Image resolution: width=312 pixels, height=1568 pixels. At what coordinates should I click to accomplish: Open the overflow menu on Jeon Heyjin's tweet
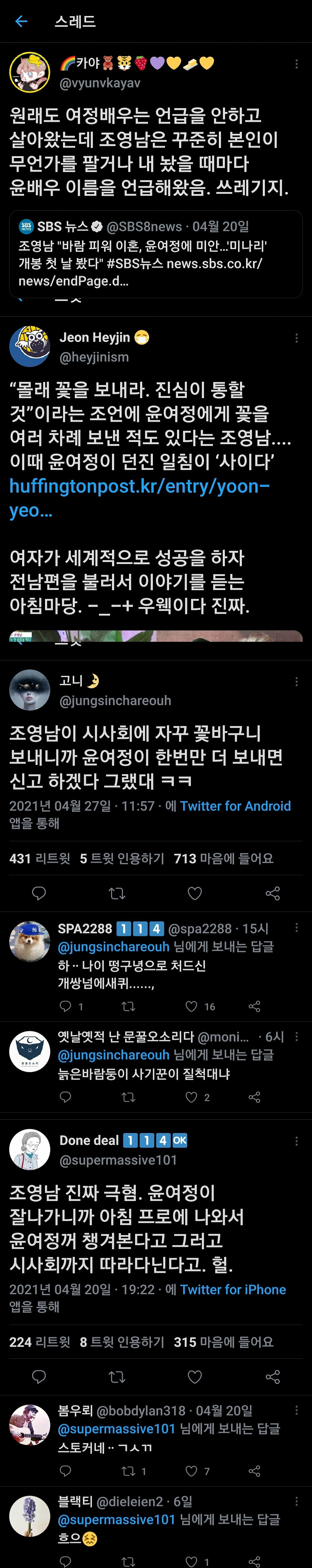296,338
